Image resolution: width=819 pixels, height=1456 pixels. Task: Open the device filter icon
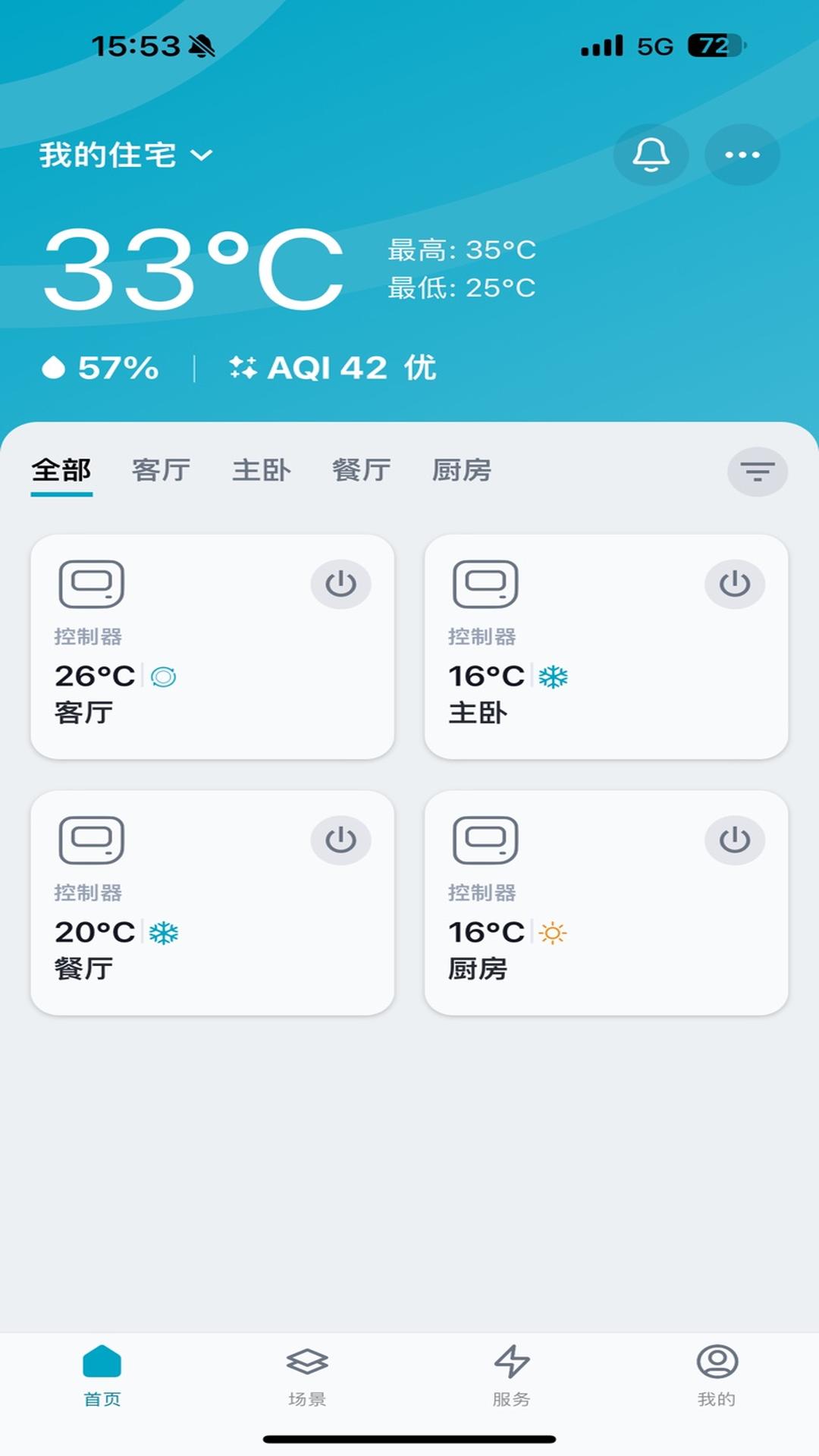[757, 470]
